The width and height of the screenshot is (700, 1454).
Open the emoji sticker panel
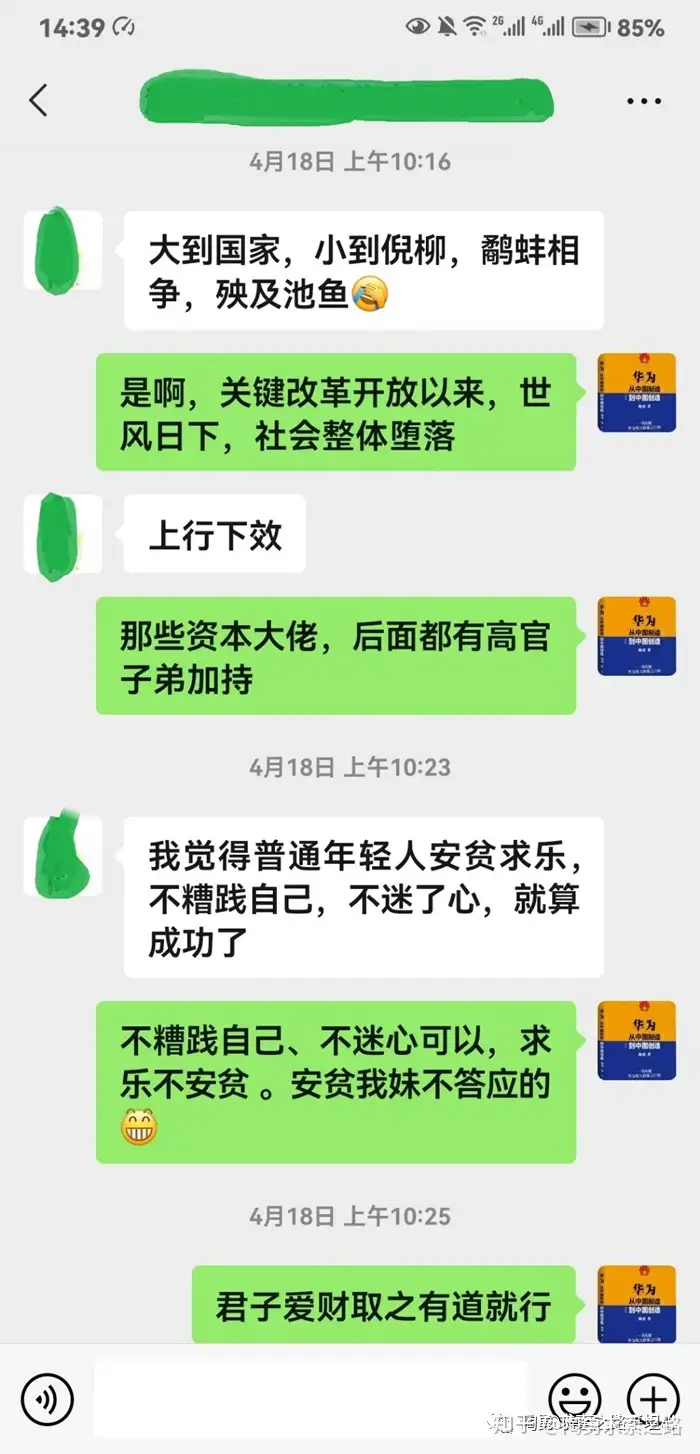[575, 1397]
